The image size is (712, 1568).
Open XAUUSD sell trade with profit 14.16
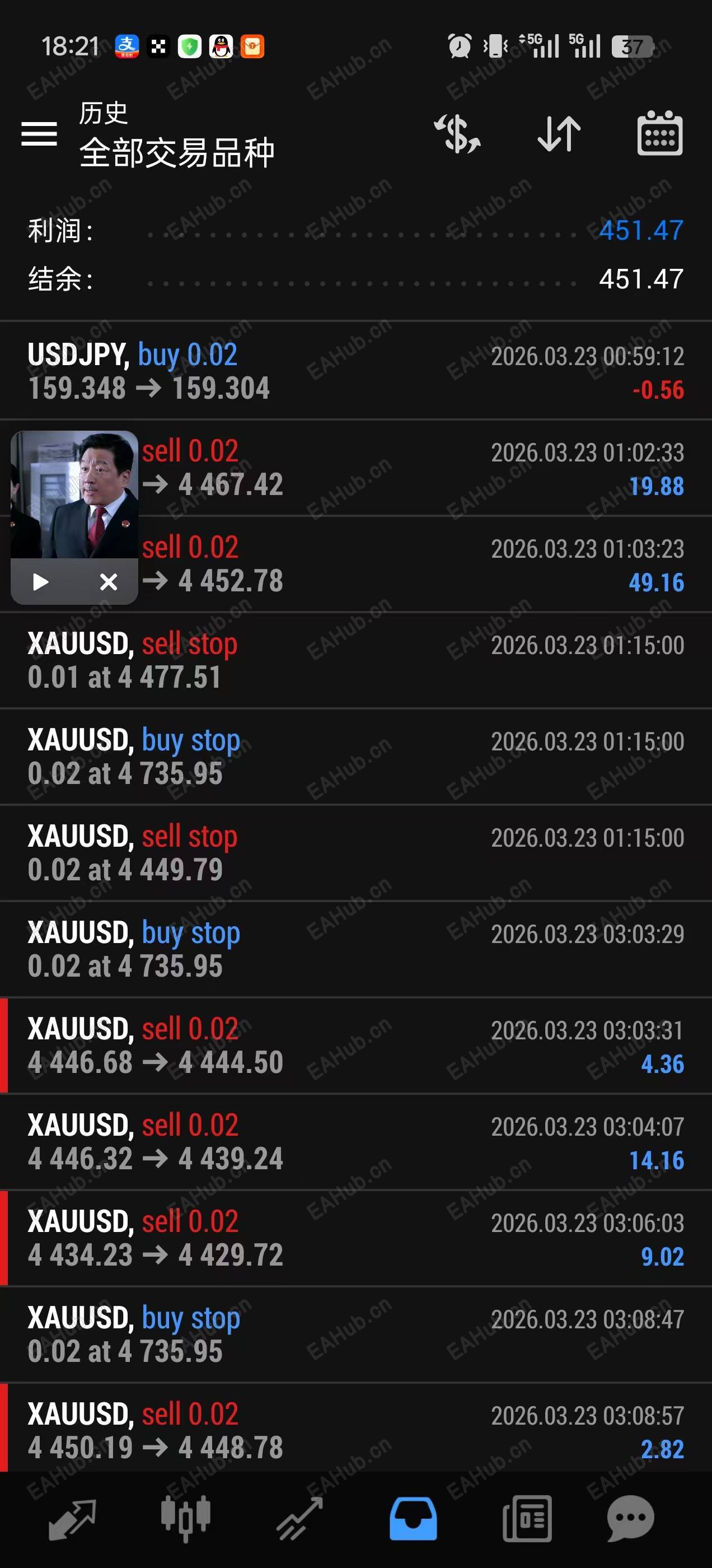pos(355,1141)
